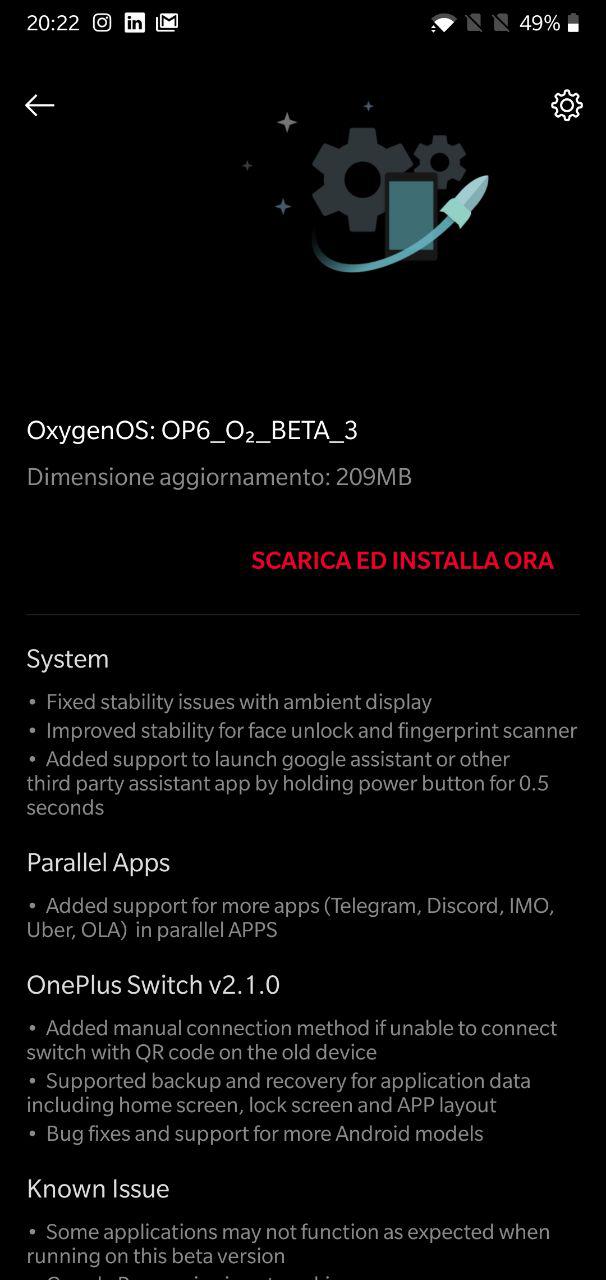606x1280 pixels.
Task: Go back using the arrow icon
Action: point(40,105)
